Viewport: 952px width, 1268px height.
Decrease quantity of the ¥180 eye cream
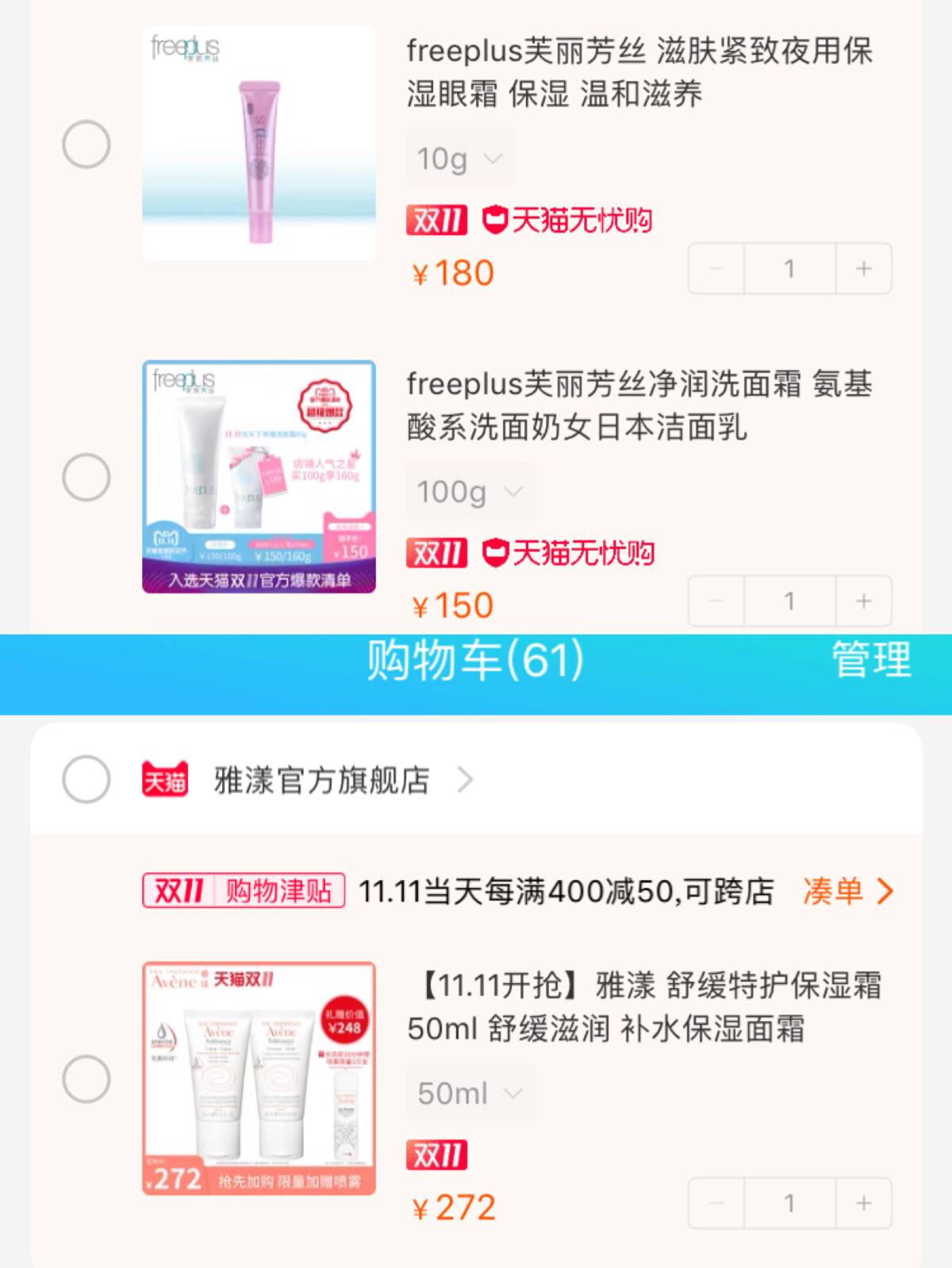(x=716, y=269)
